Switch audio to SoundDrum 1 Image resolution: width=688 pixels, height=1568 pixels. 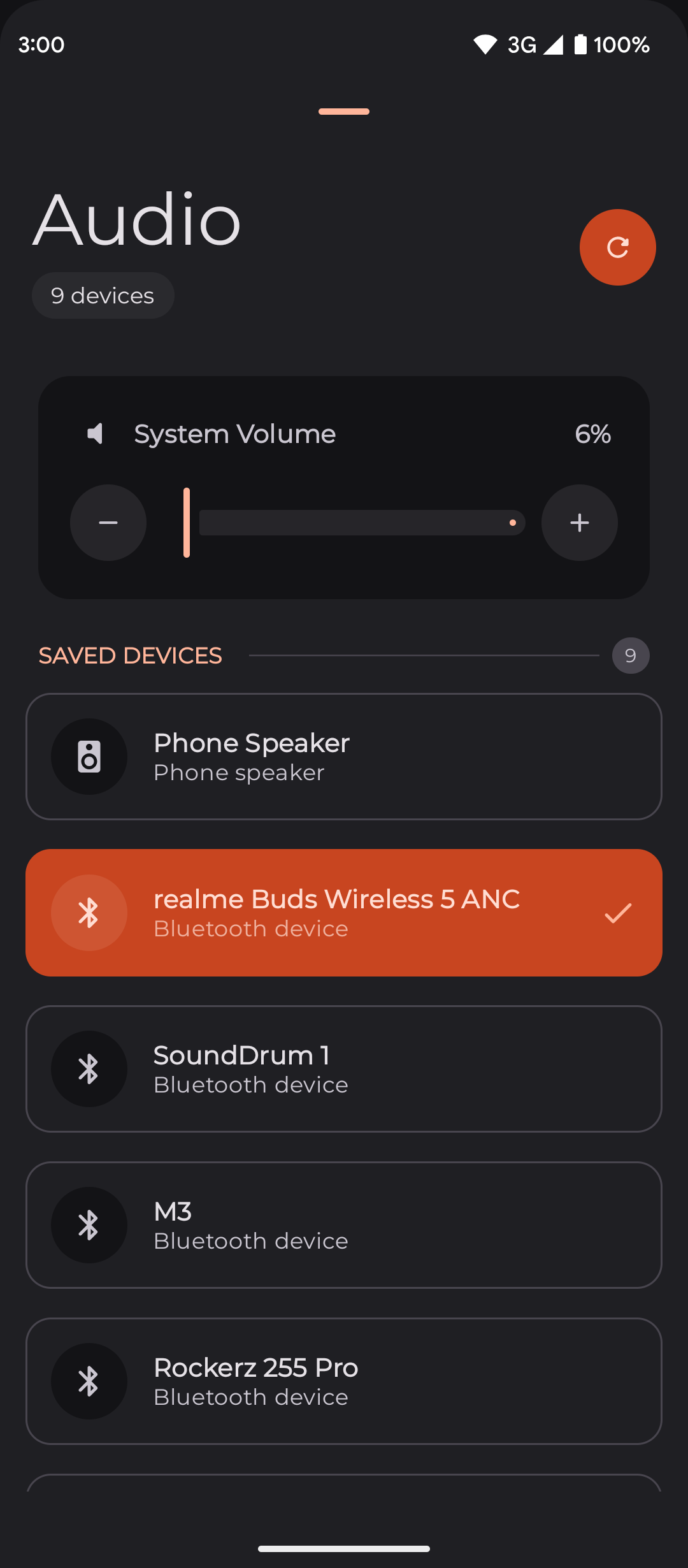pyautogui.click(x=344, y=1069)
